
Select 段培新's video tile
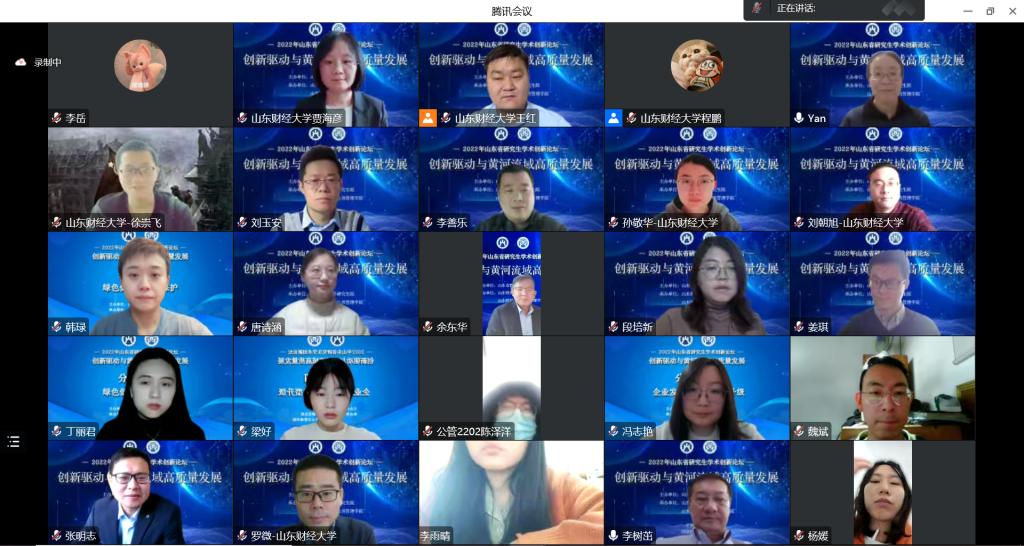coord(696,283)
